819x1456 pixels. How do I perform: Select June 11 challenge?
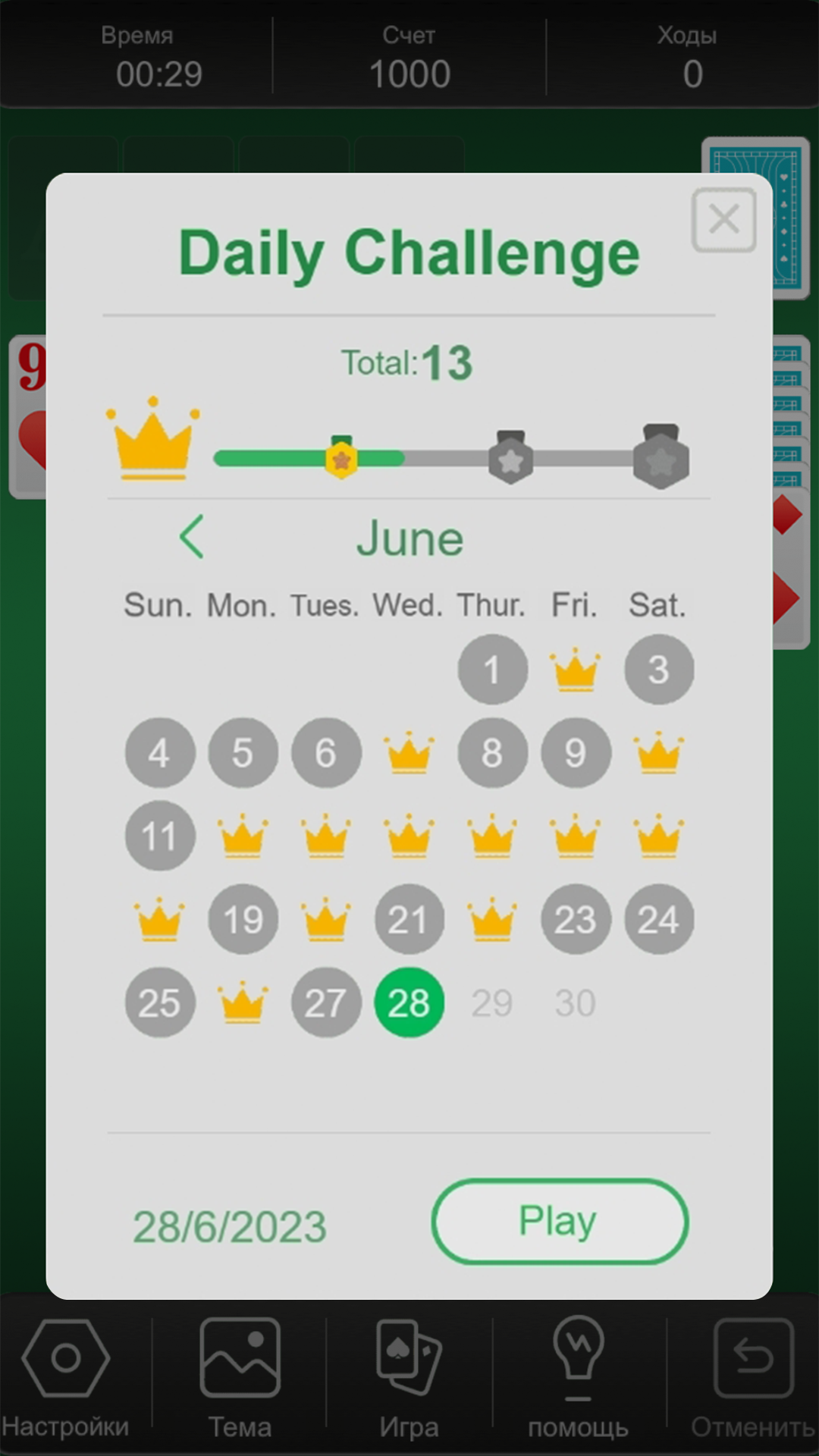coord(159,836)
